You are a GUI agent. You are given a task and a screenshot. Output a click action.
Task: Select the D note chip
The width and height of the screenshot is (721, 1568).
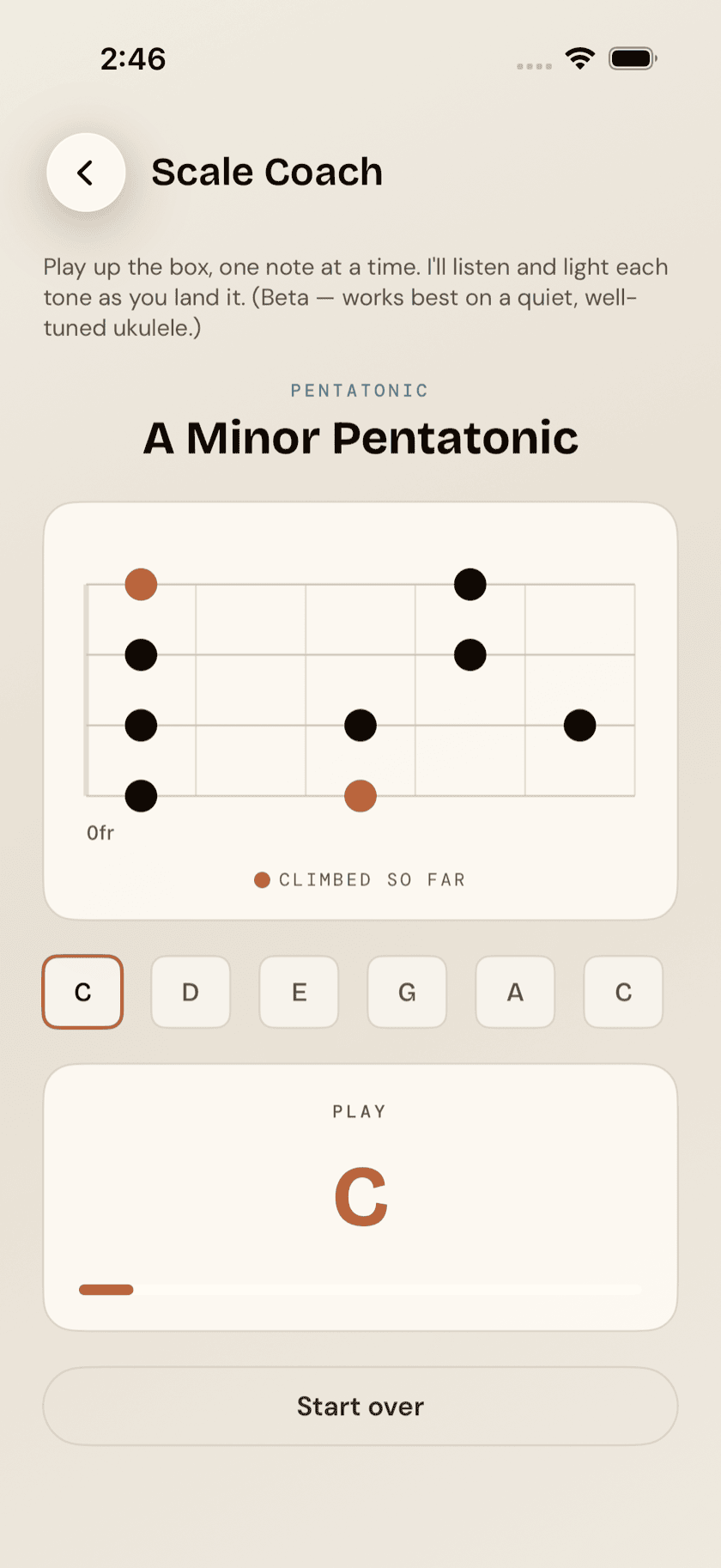click(191, 992)
